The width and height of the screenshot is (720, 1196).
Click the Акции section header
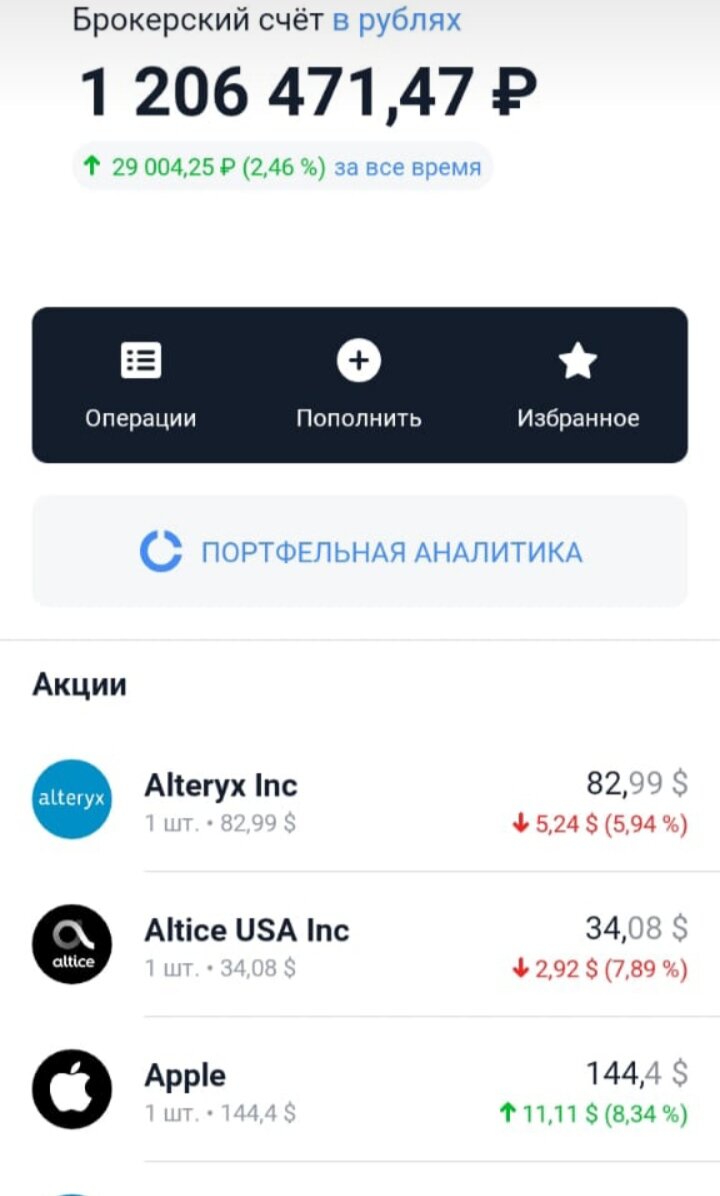80,684
